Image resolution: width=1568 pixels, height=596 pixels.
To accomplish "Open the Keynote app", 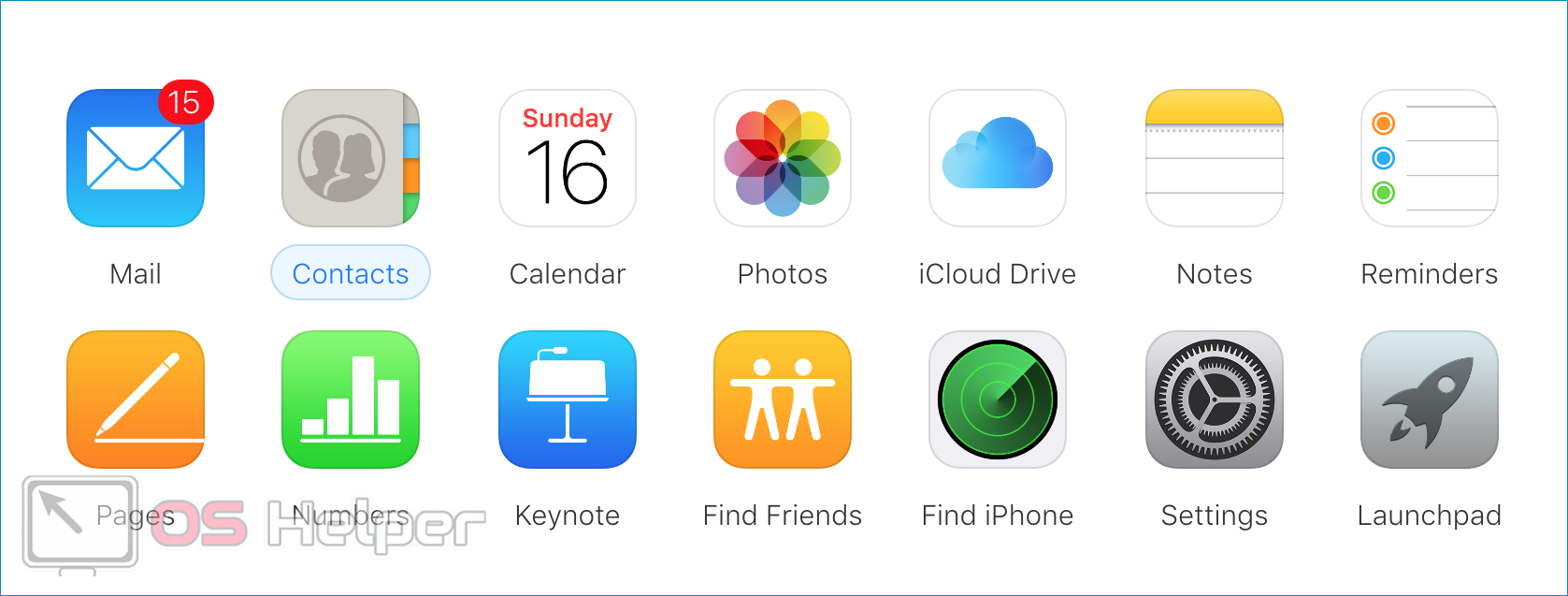I will pos(568,400).
